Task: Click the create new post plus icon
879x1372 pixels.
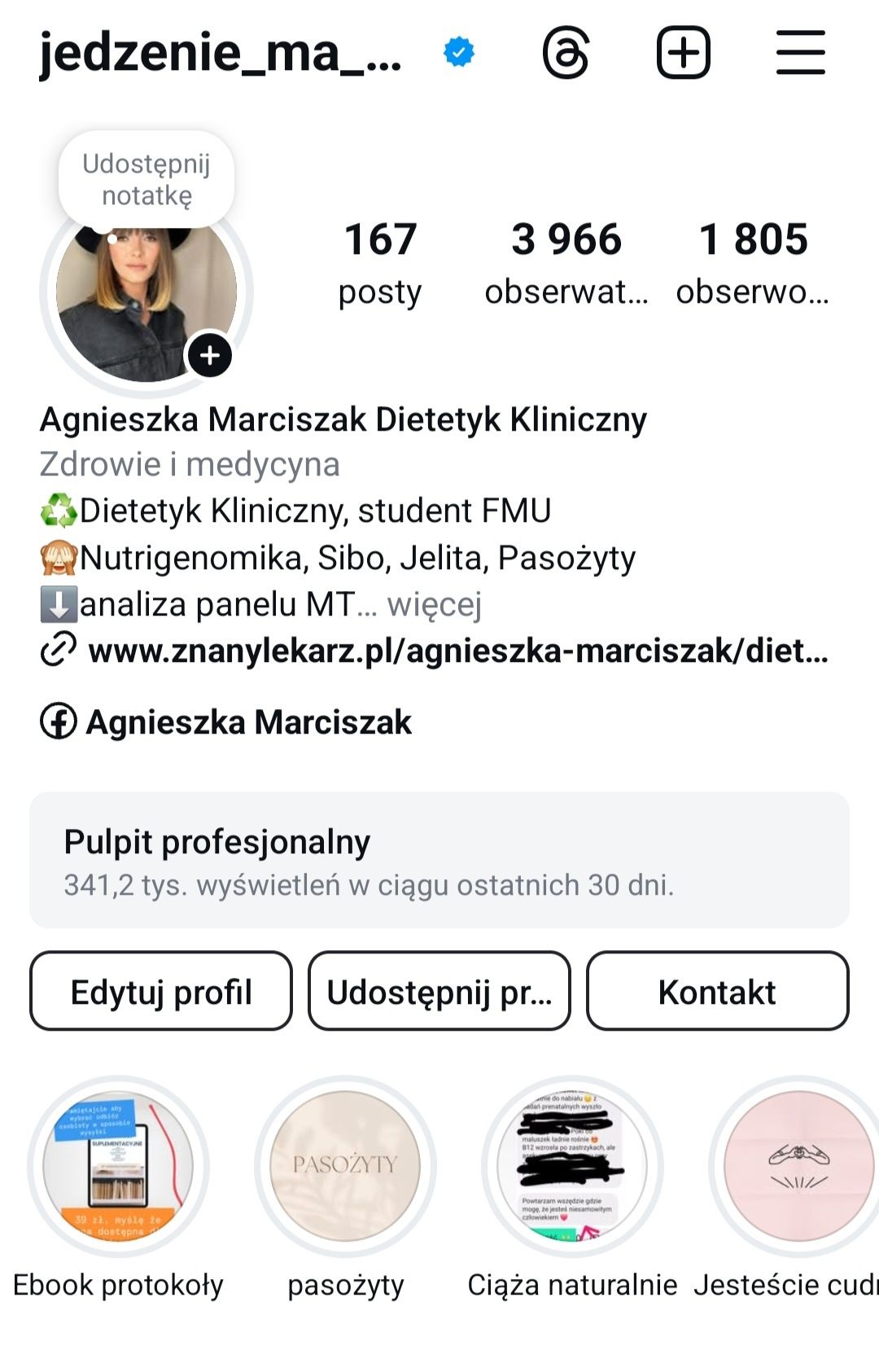Action: click(684, 53)
